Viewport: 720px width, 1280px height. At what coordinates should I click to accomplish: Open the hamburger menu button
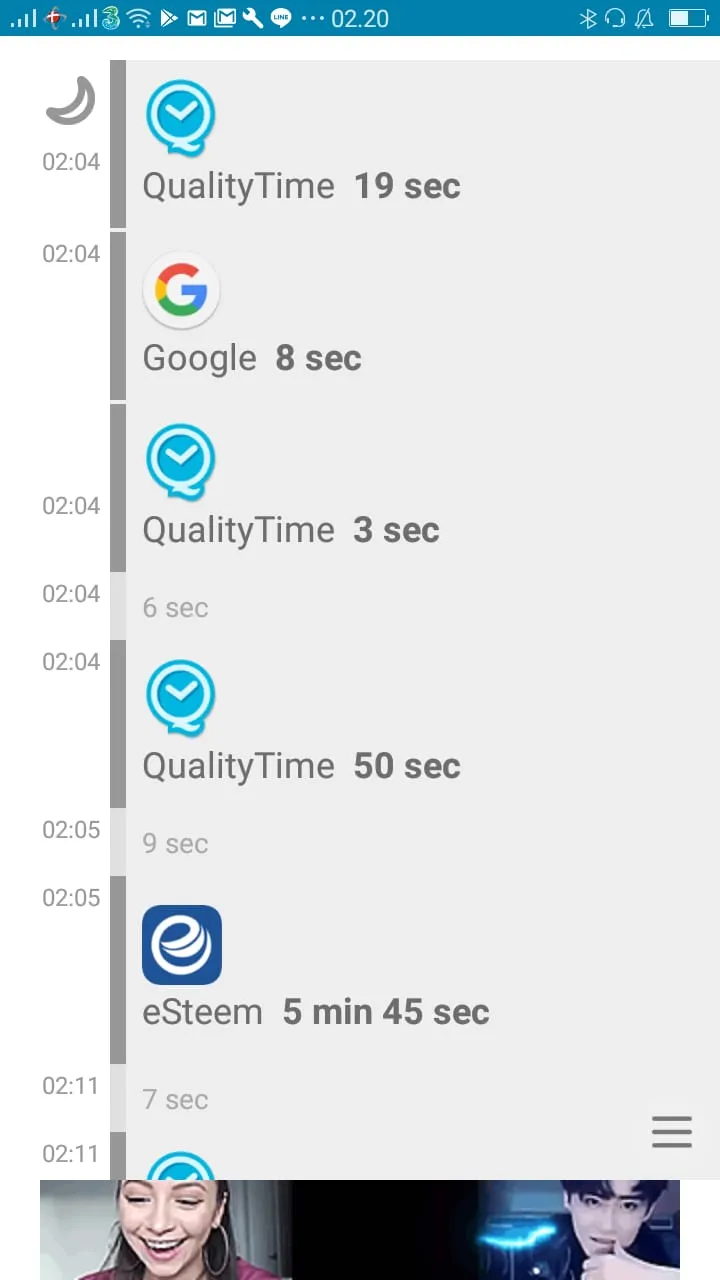pos(672,1131)
